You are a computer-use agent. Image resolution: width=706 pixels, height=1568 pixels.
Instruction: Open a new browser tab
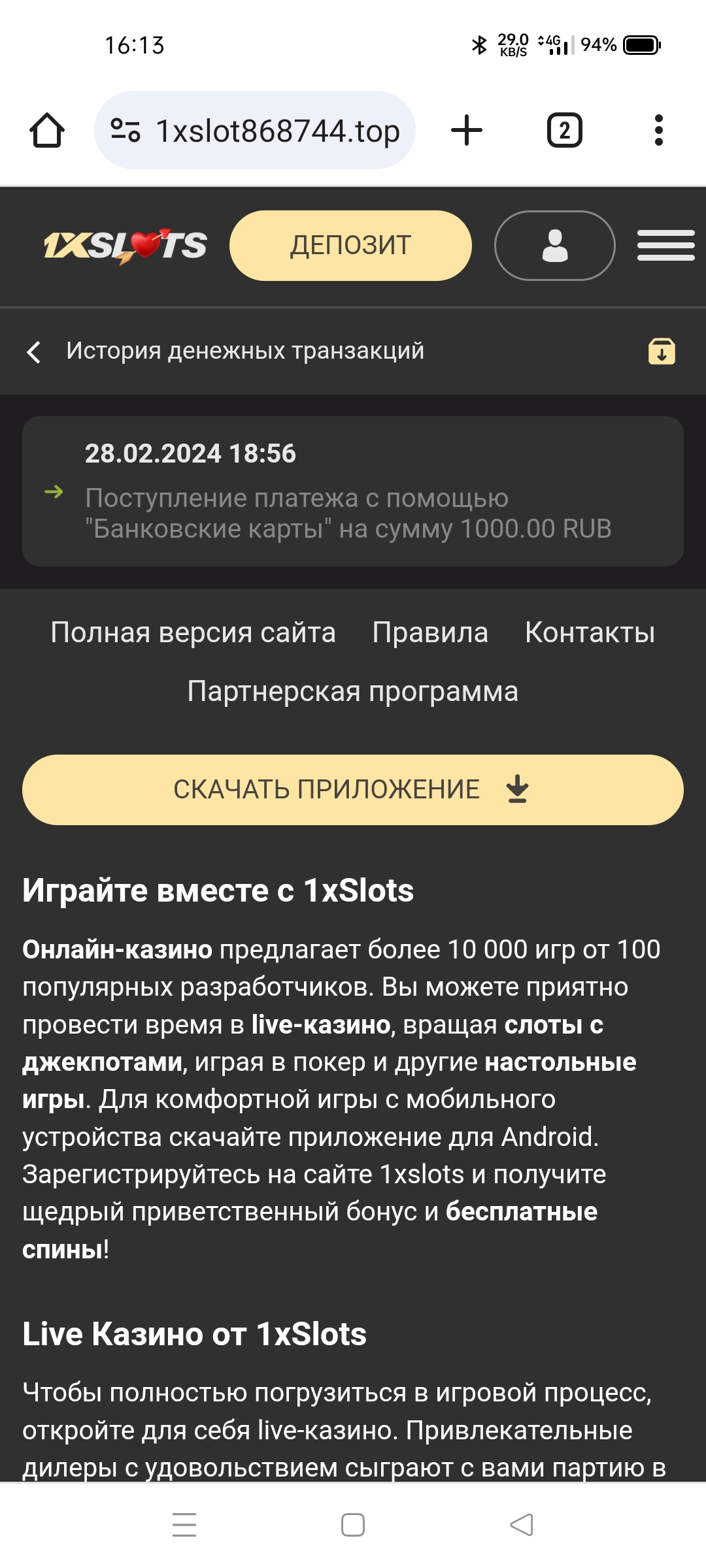(x=467, y=130)
